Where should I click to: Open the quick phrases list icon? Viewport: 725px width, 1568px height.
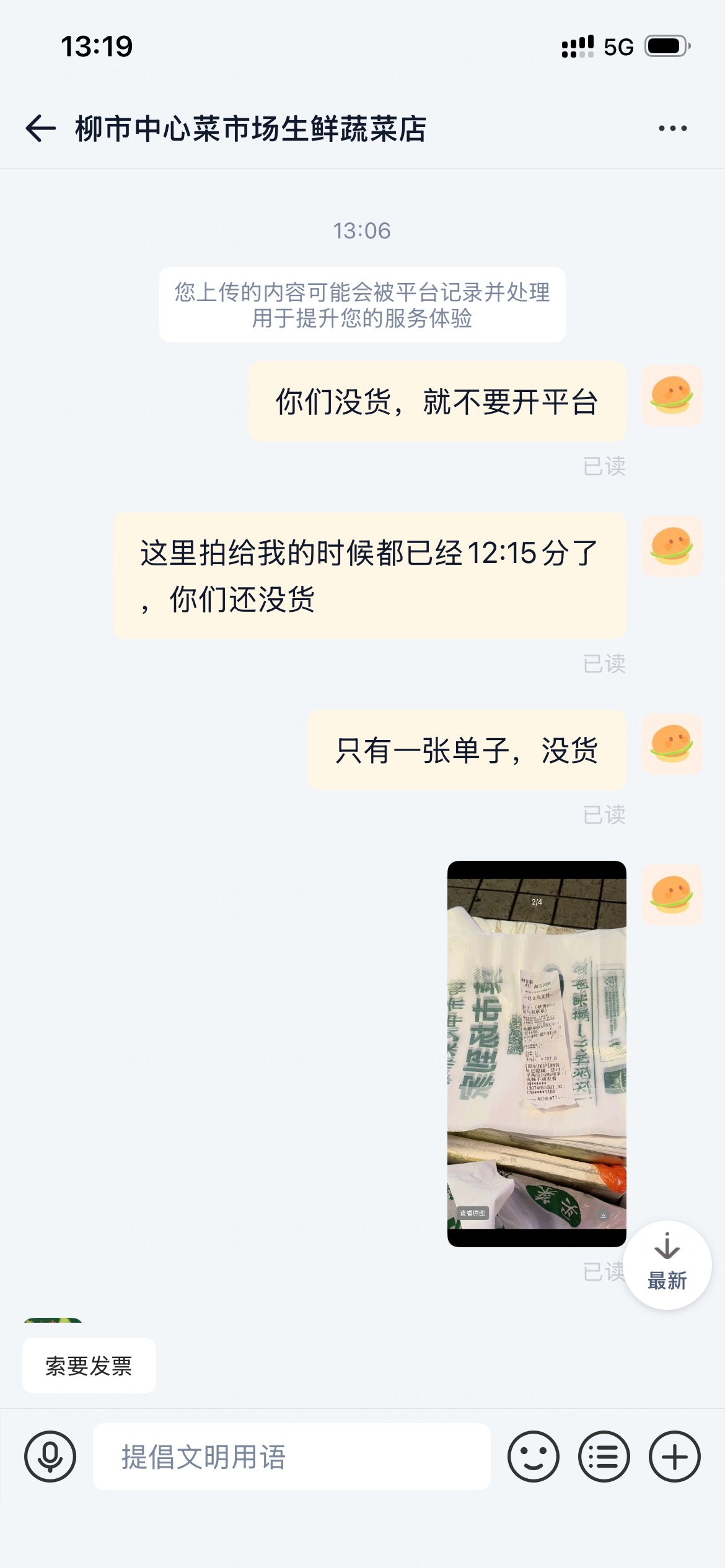pos(604,1457)
